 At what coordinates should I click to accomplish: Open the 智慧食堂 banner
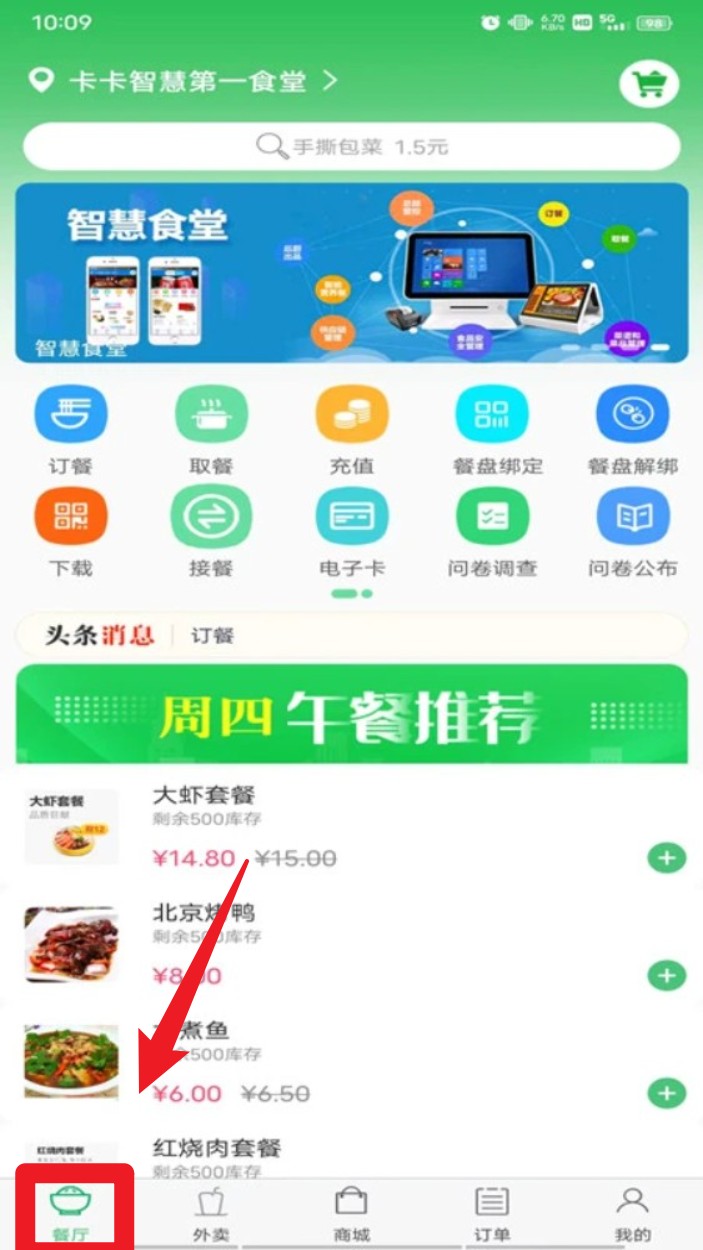[x=352, y=272]
